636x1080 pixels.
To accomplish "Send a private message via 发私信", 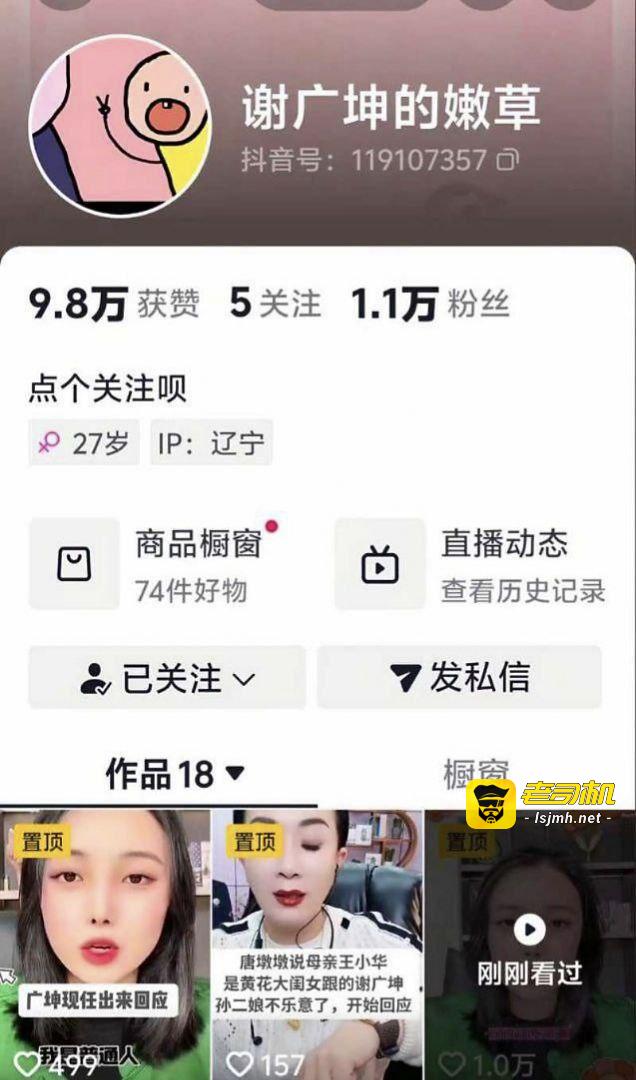I will click(460, 678).
